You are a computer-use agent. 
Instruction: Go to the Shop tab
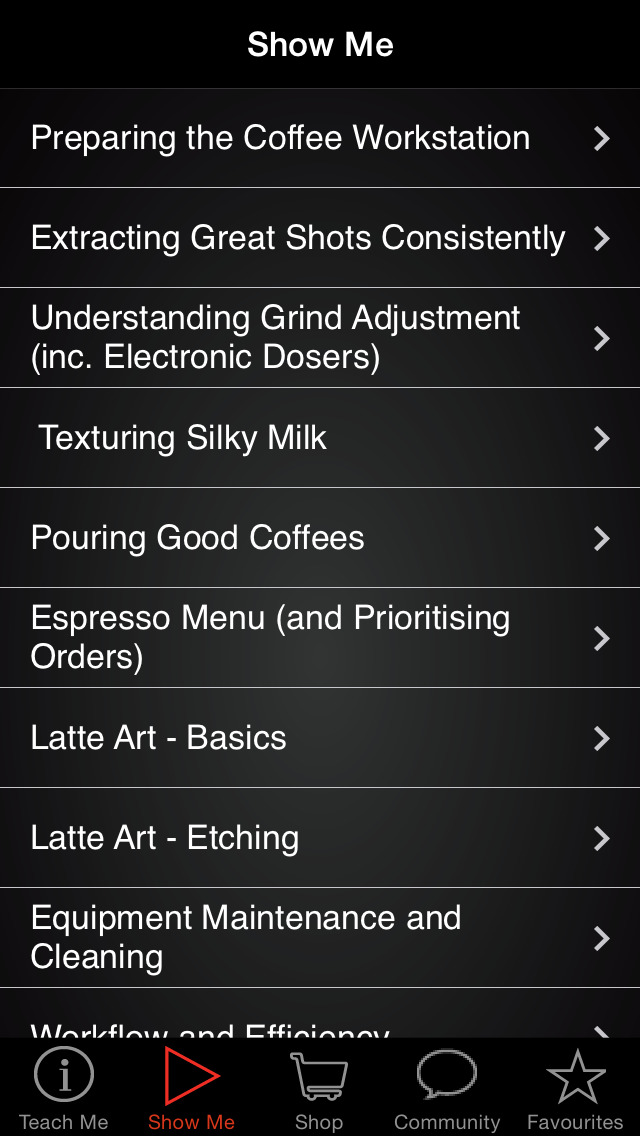click(319, 1088)
